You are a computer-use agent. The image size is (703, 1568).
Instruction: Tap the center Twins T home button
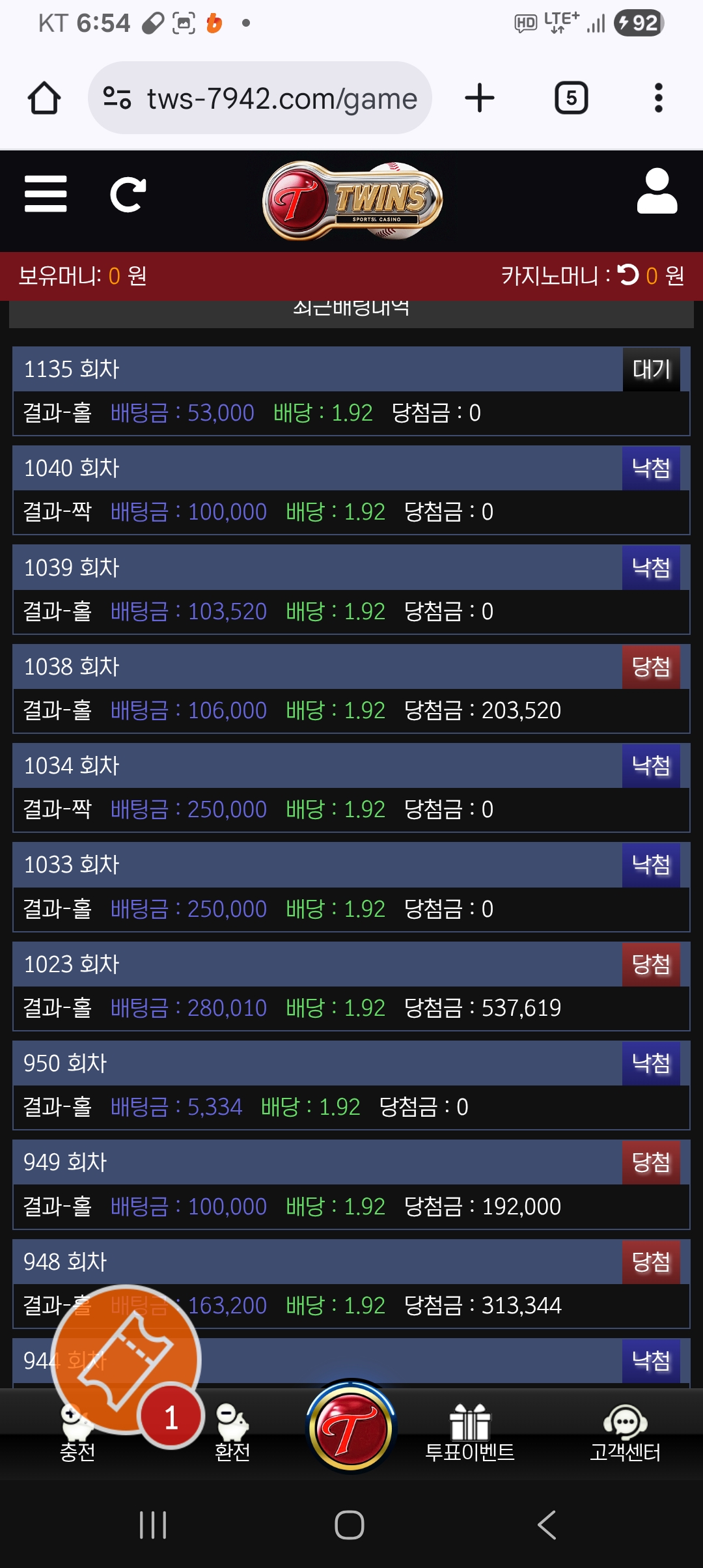click(351, 1429)
